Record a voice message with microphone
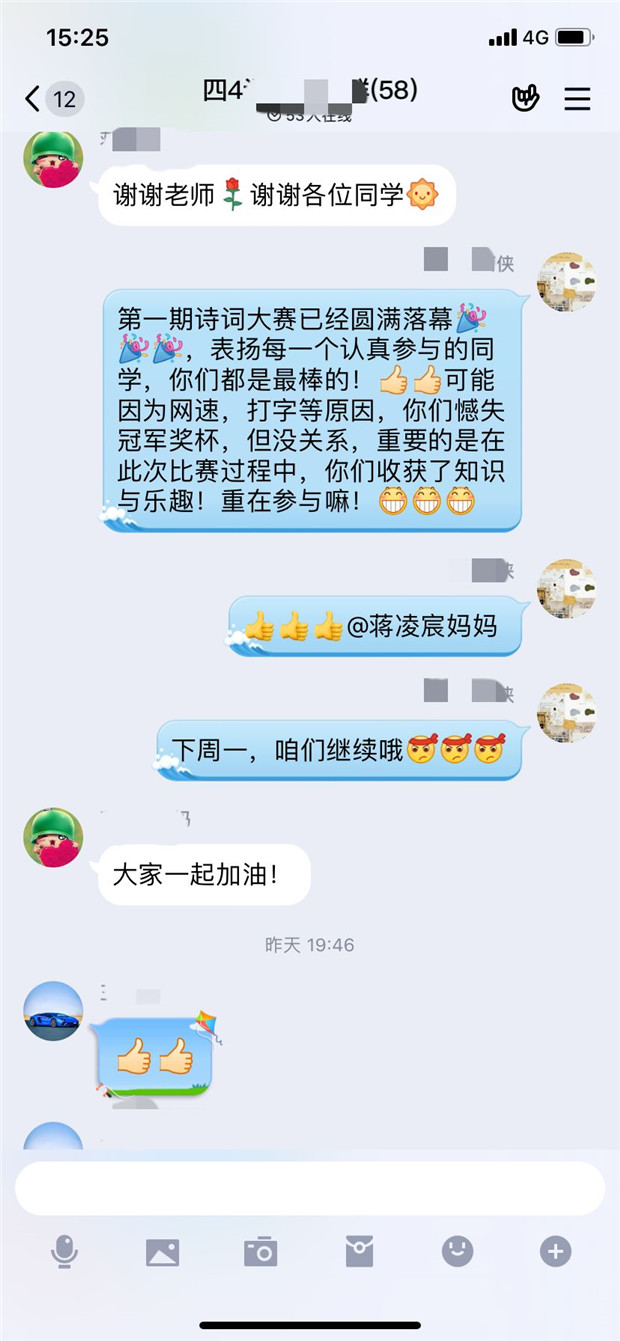The image size is (620, 1341). point(65,1251)
